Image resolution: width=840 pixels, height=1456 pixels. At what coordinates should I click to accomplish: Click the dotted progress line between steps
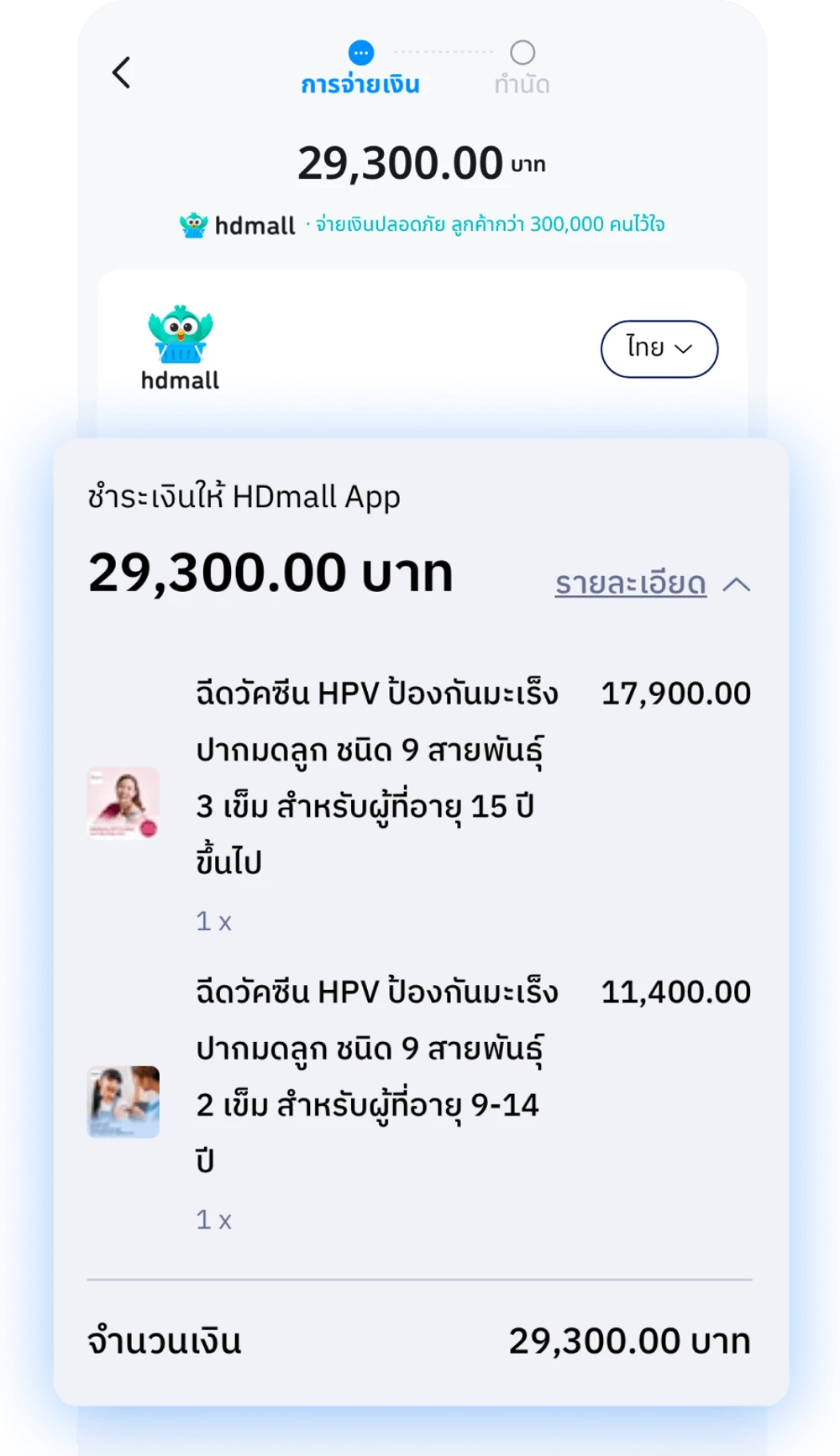tap(444, 50)
